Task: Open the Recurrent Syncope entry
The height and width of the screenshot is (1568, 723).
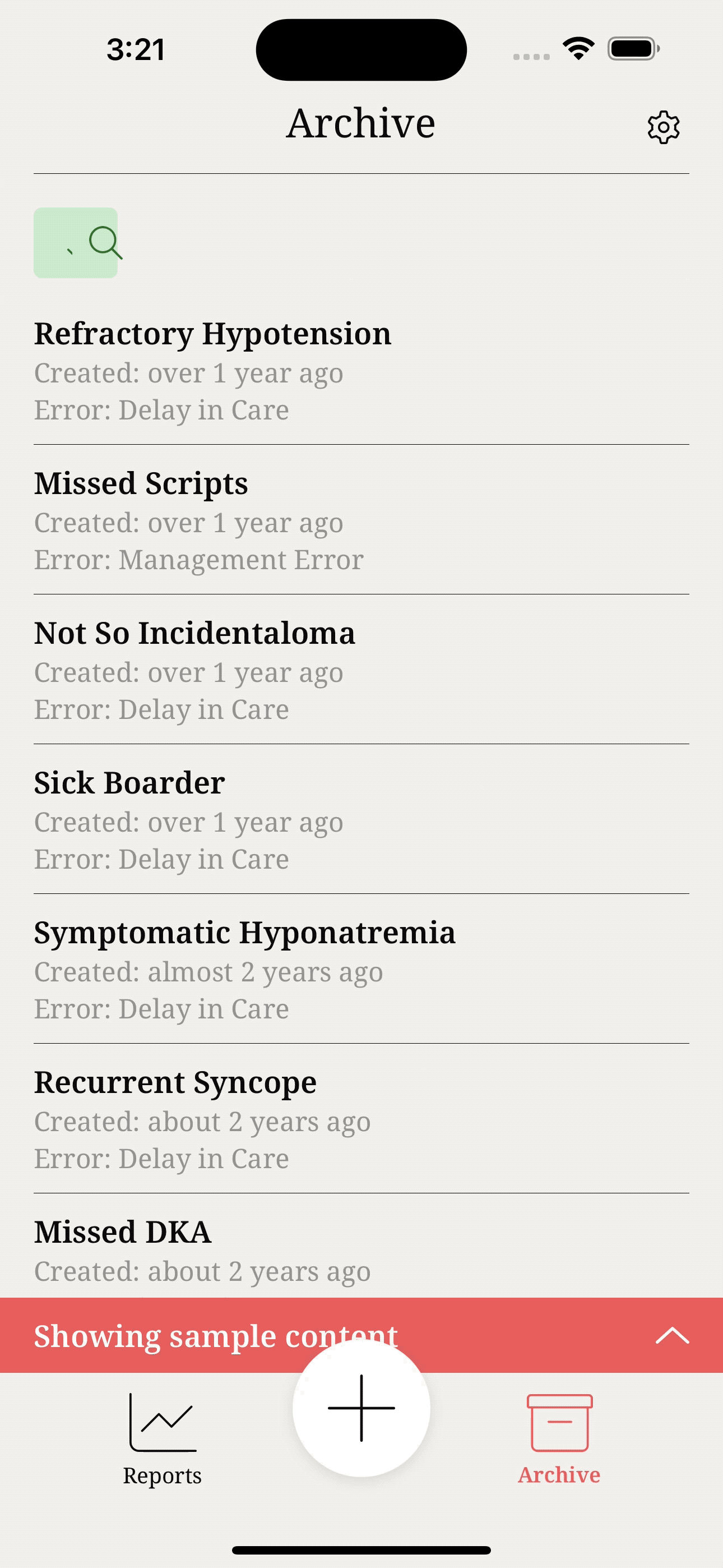Action: 361,1119
